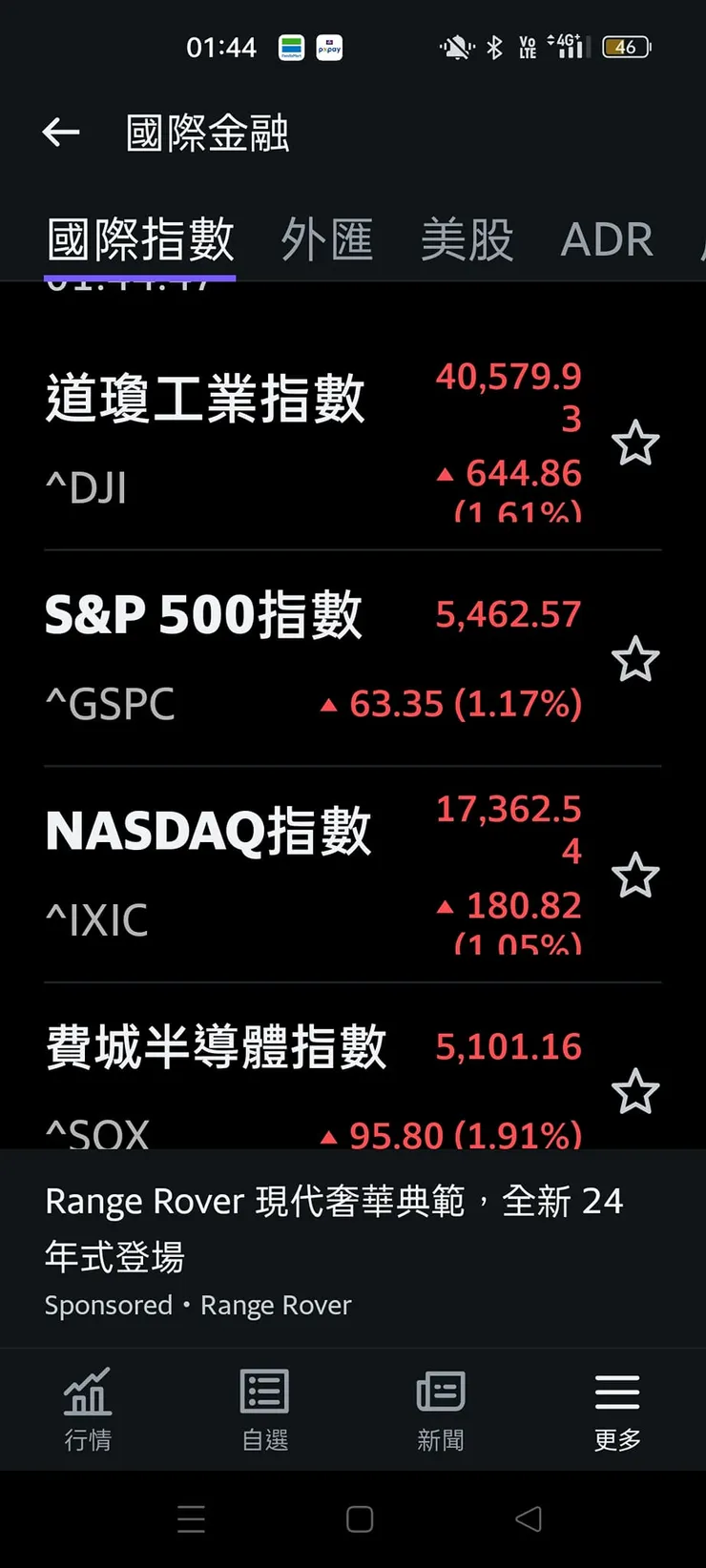Viewport: 706px width, 1568px height.
Task: Tap the system home button
Action: [x=360, y=1519]
